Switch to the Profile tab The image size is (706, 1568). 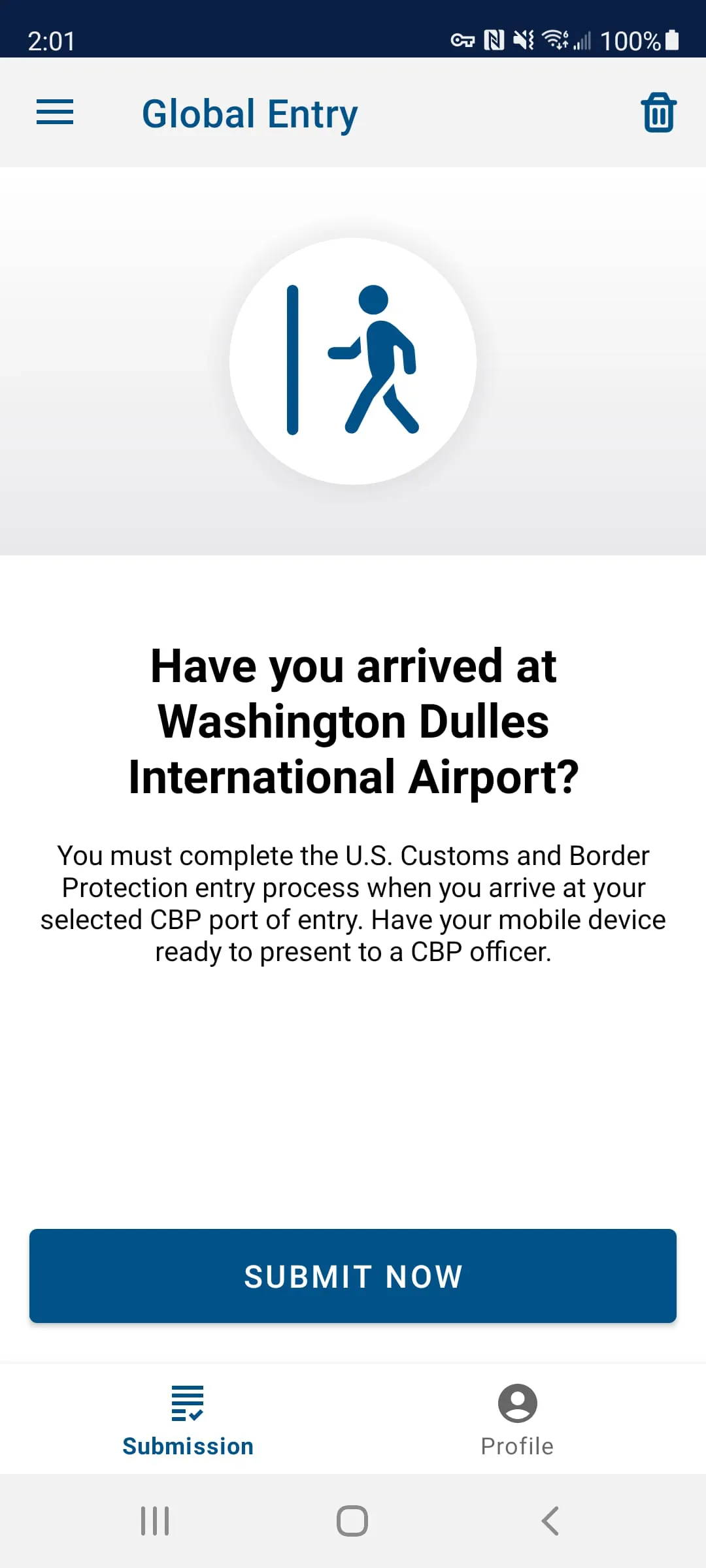pyautogui.click(x=516, y=1424)
